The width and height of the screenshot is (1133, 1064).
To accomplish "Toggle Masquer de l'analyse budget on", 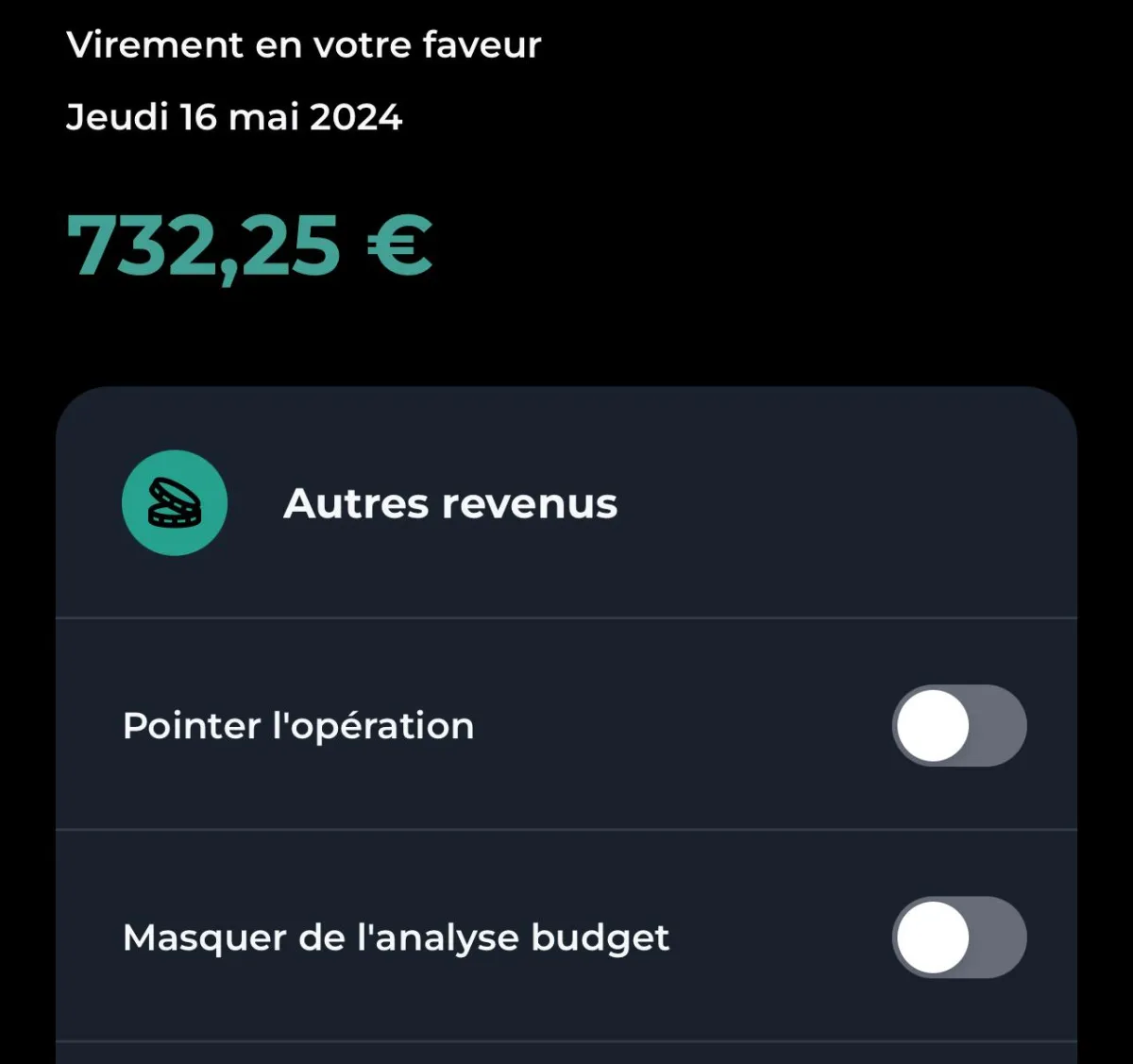I will (958, 937).
